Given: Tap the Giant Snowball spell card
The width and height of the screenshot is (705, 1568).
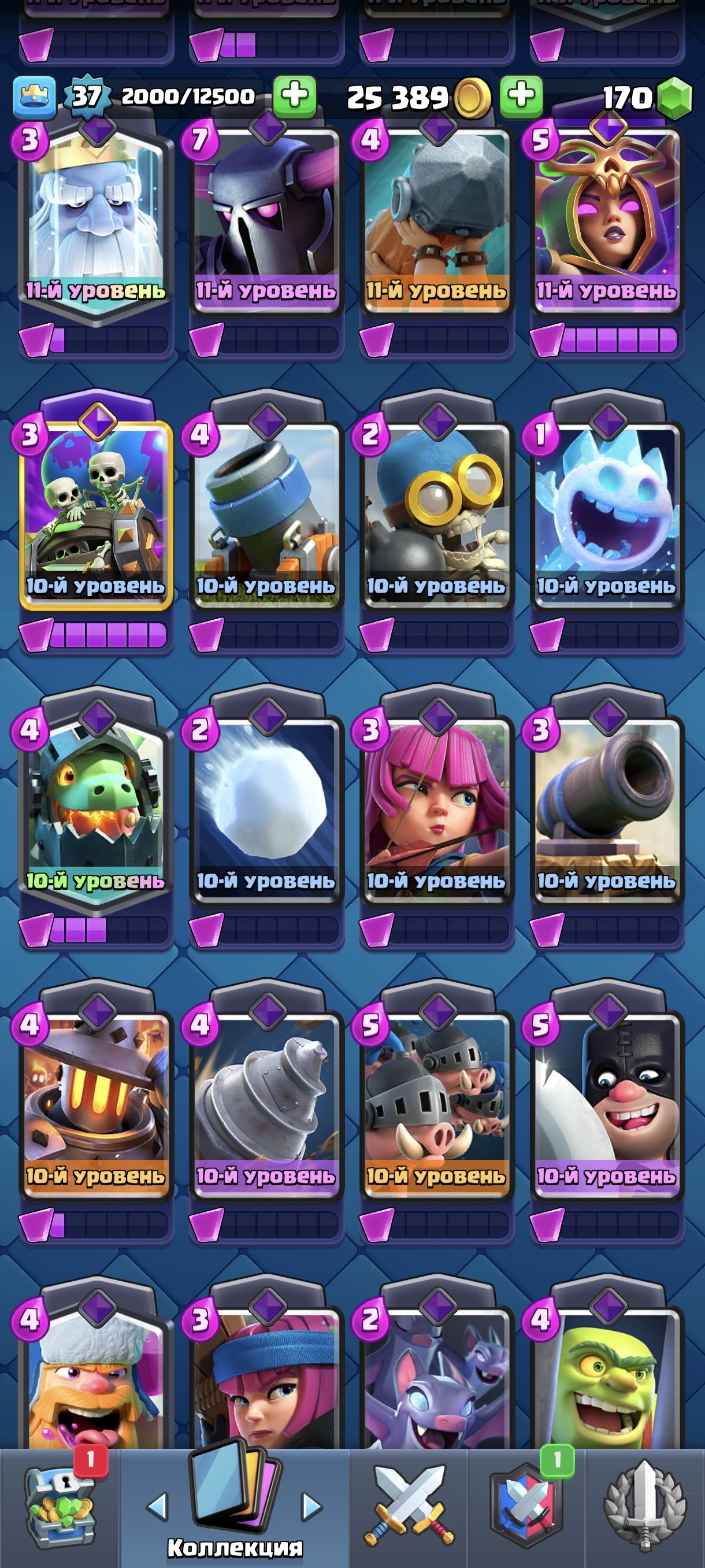Looking at the screenshot, I should (x=266, y=809).
